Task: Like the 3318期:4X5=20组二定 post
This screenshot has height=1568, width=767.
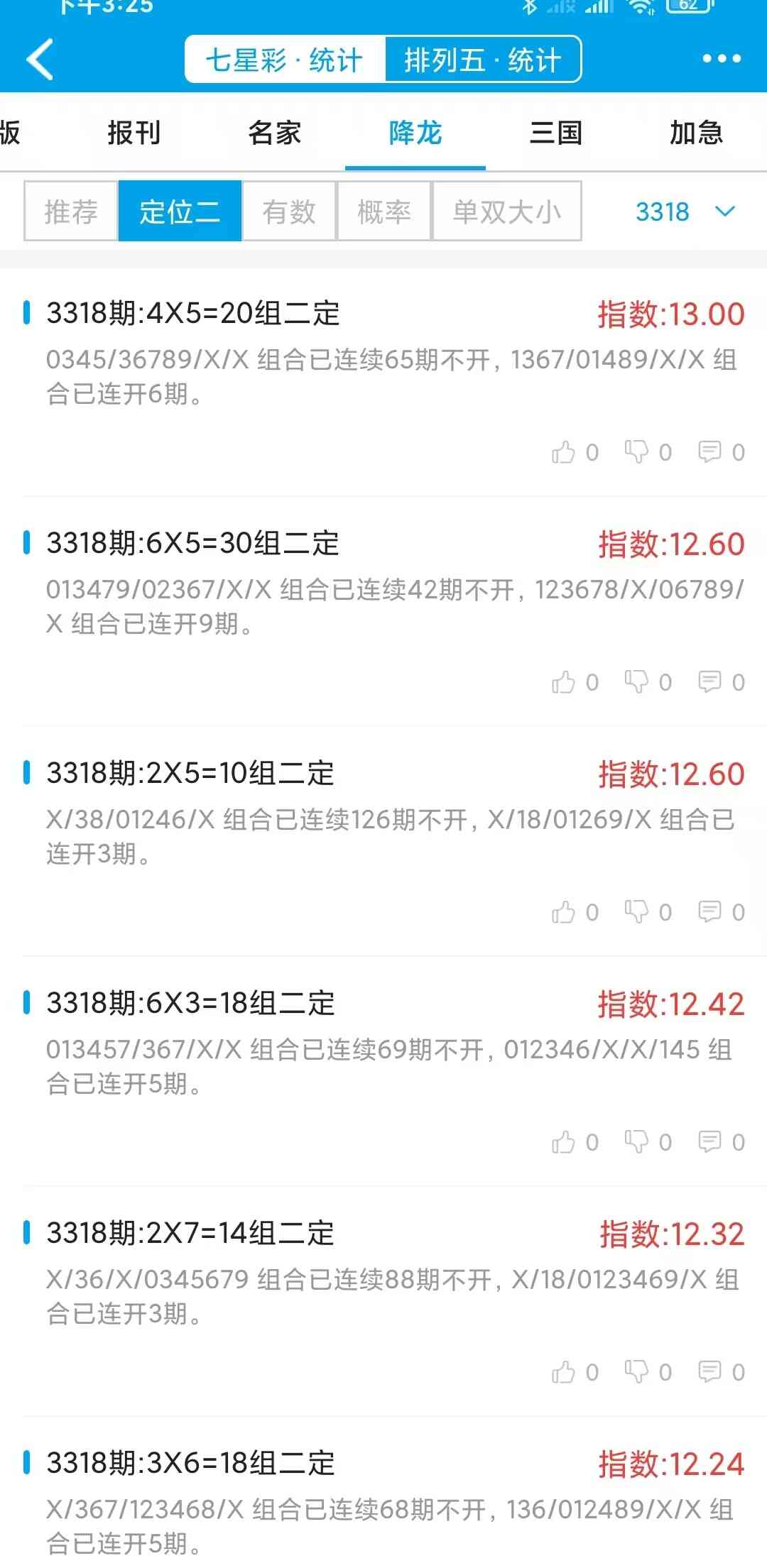Action: coord(565,452)
